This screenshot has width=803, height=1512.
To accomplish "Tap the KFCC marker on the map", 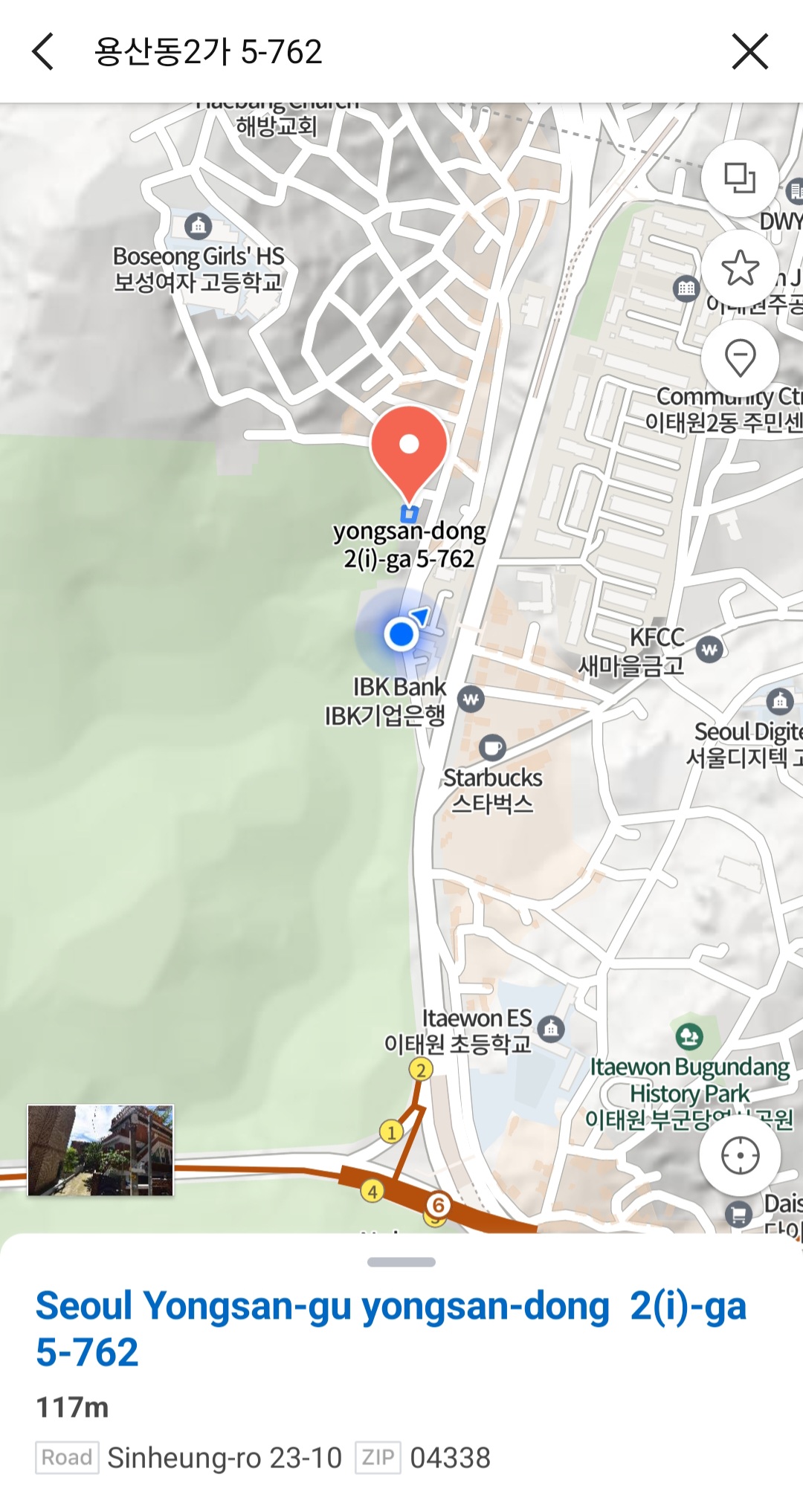I will (709, 650).
